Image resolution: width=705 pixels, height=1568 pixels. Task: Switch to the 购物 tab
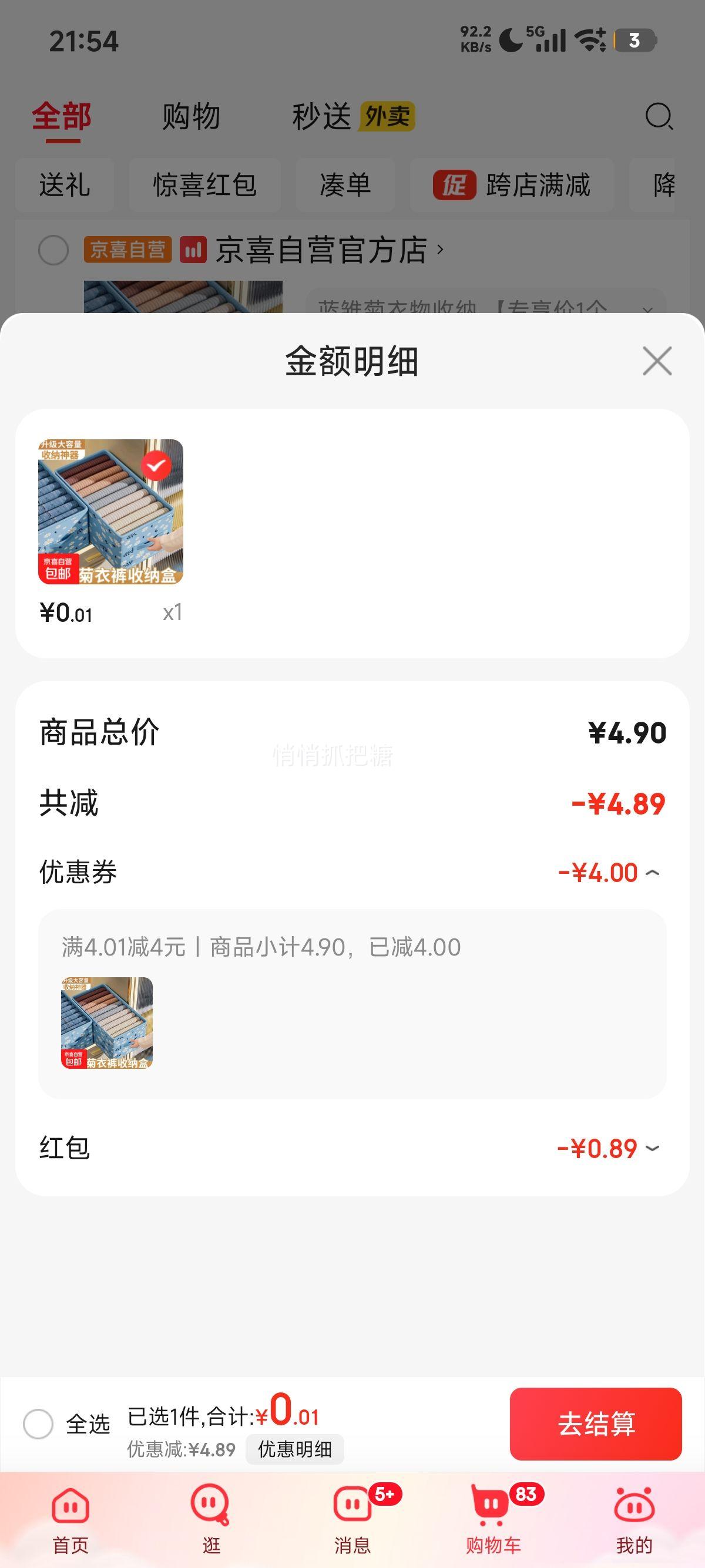tap(189, 117)
